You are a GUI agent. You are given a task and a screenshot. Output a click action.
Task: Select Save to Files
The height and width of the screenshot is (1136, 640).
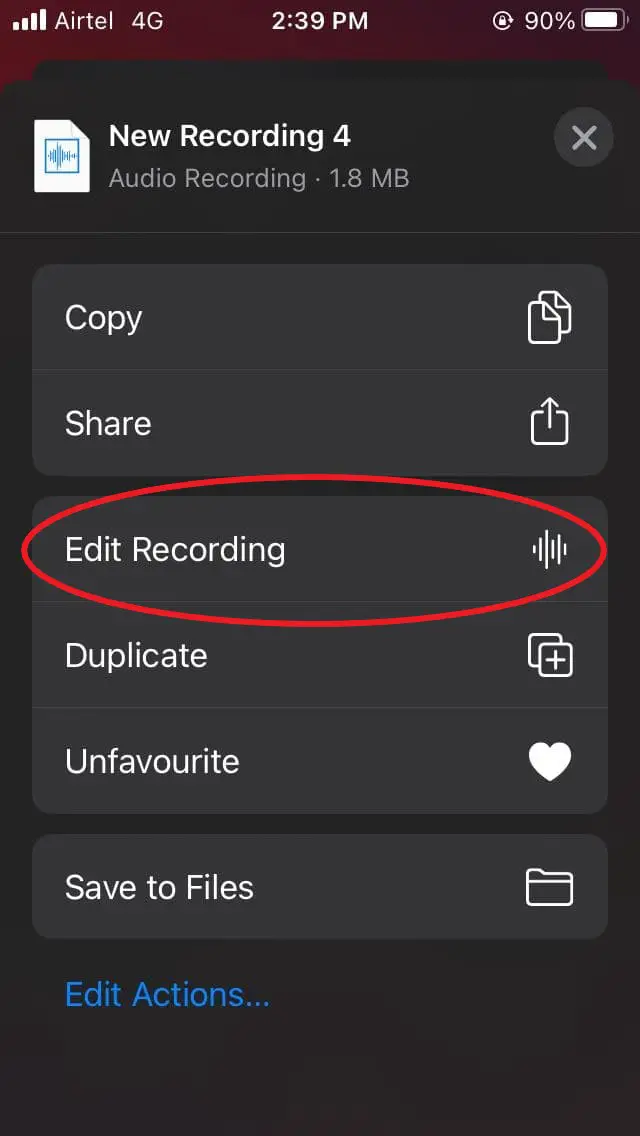(319, 887)
